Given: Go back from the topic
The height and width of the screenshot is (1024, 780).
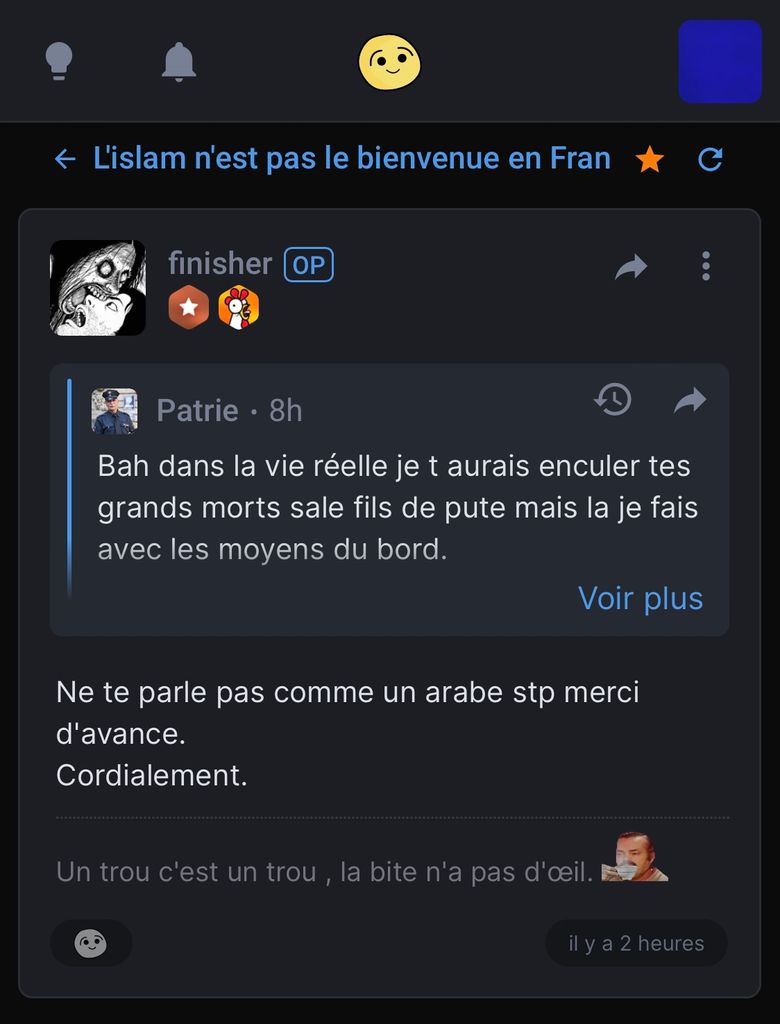Looking at the screenshot, I should tap(65, 159).
